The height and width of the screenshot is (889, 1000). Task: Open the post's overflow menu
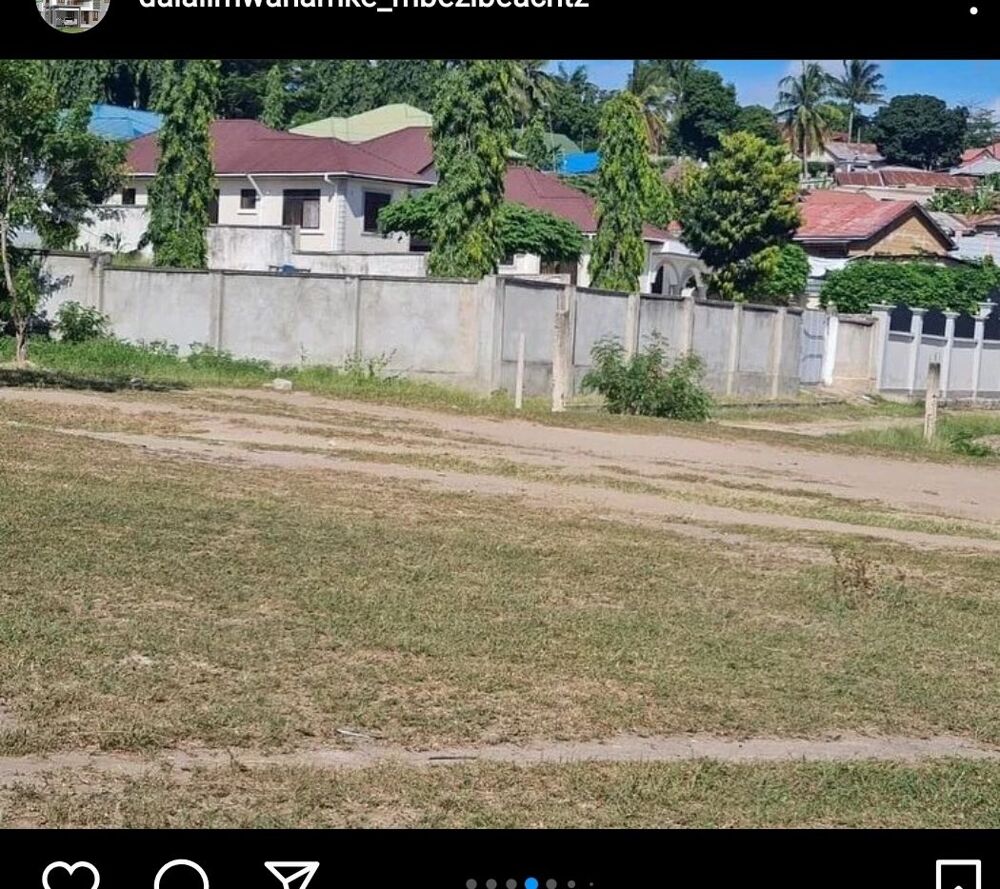click(973, 9)
